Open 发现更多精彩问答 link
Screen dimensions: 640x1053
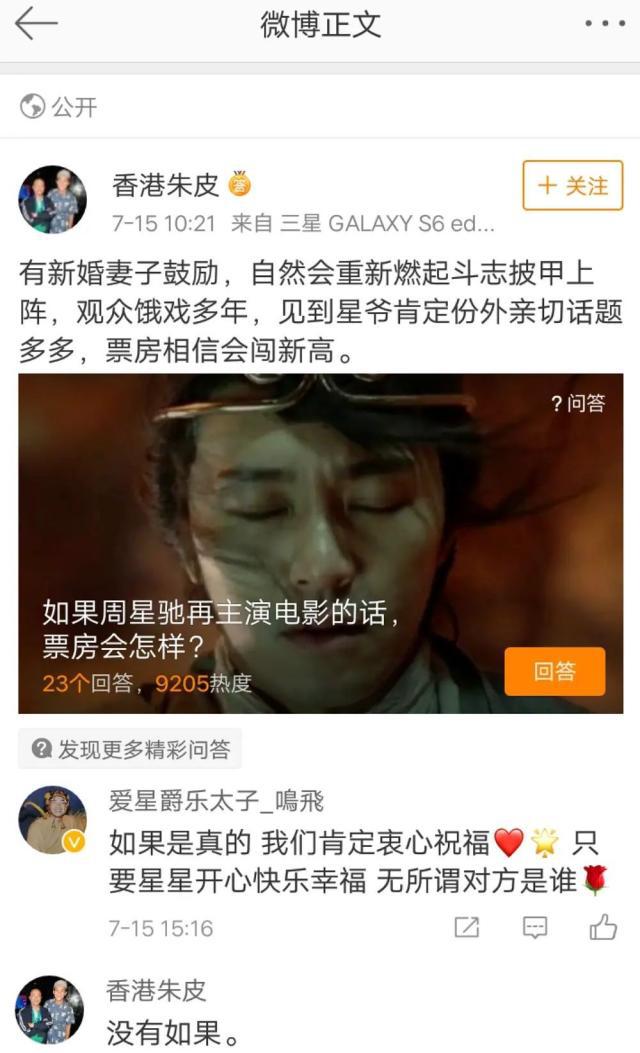click(x=130, y=748)
